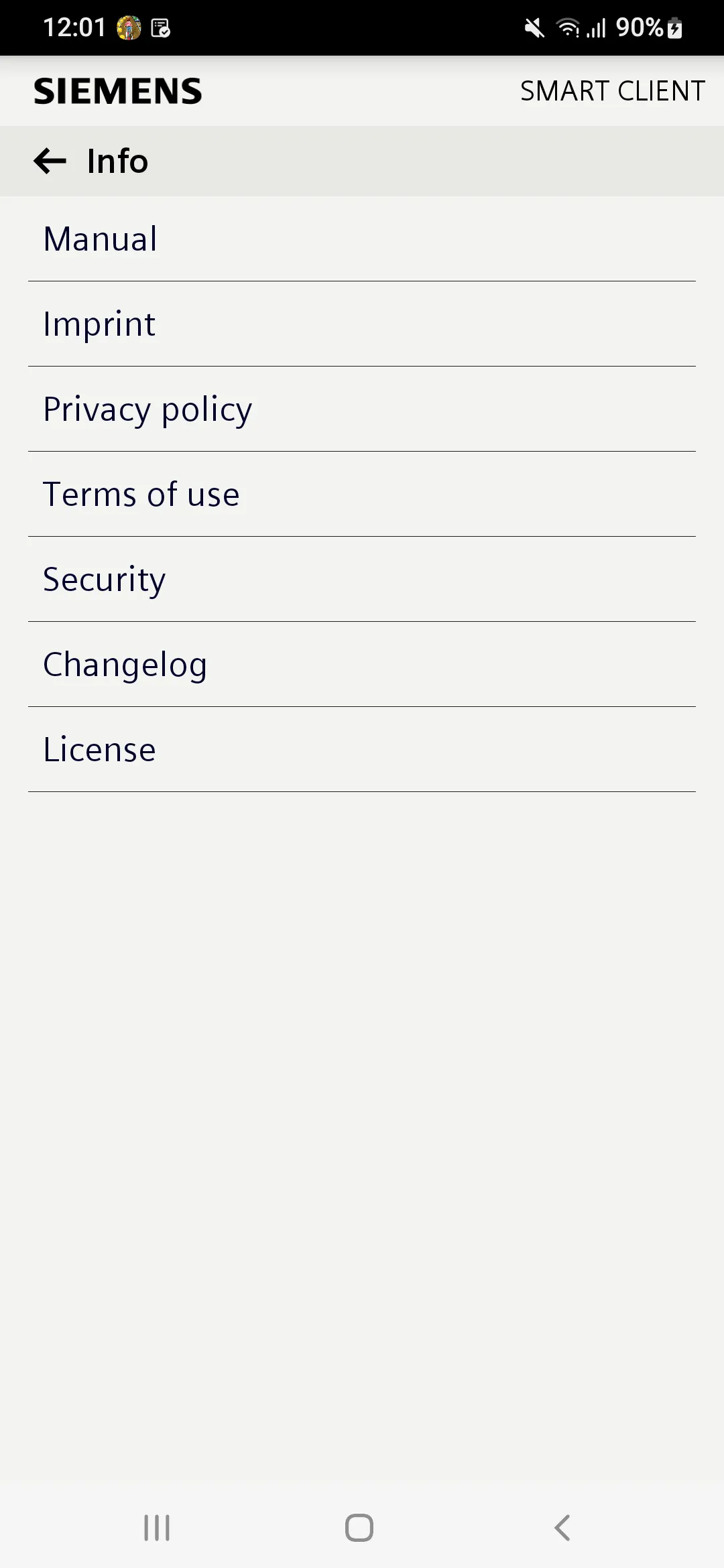Tap the Siemens logo in the header
The height and width of the screenshot is (1568, 724).
(117, 90)
